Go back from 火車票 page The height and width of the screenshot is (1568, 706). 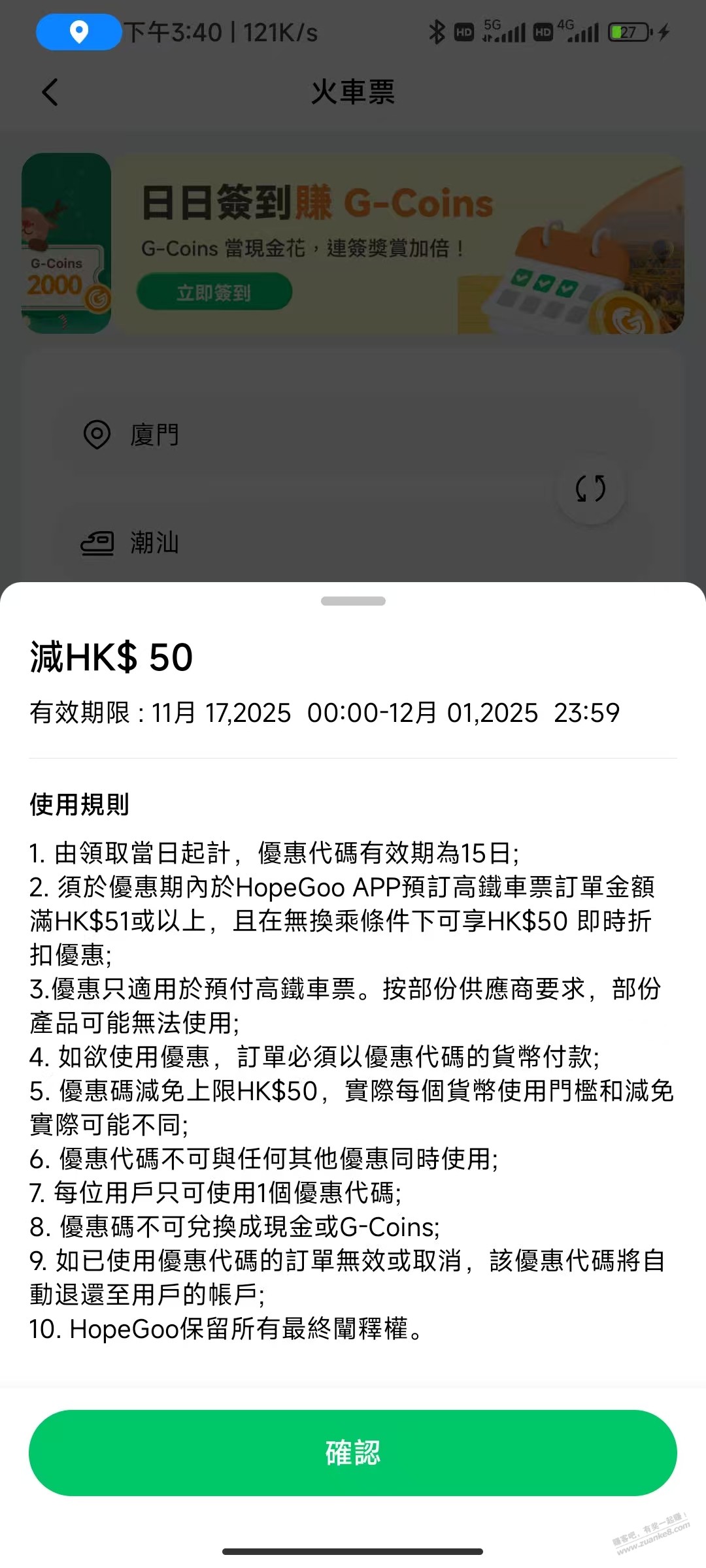click(x=50, y=92)
